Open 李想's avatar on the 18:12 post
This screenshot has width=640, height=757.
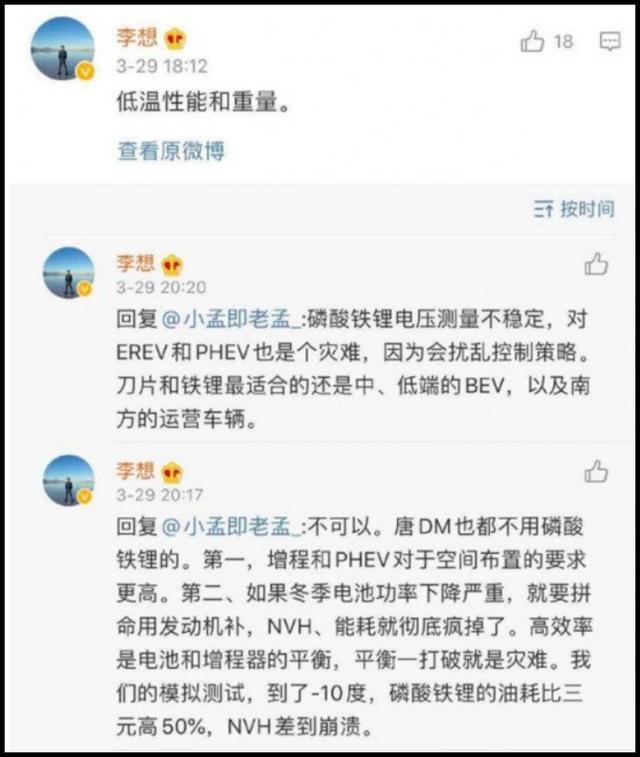point(65,48)
